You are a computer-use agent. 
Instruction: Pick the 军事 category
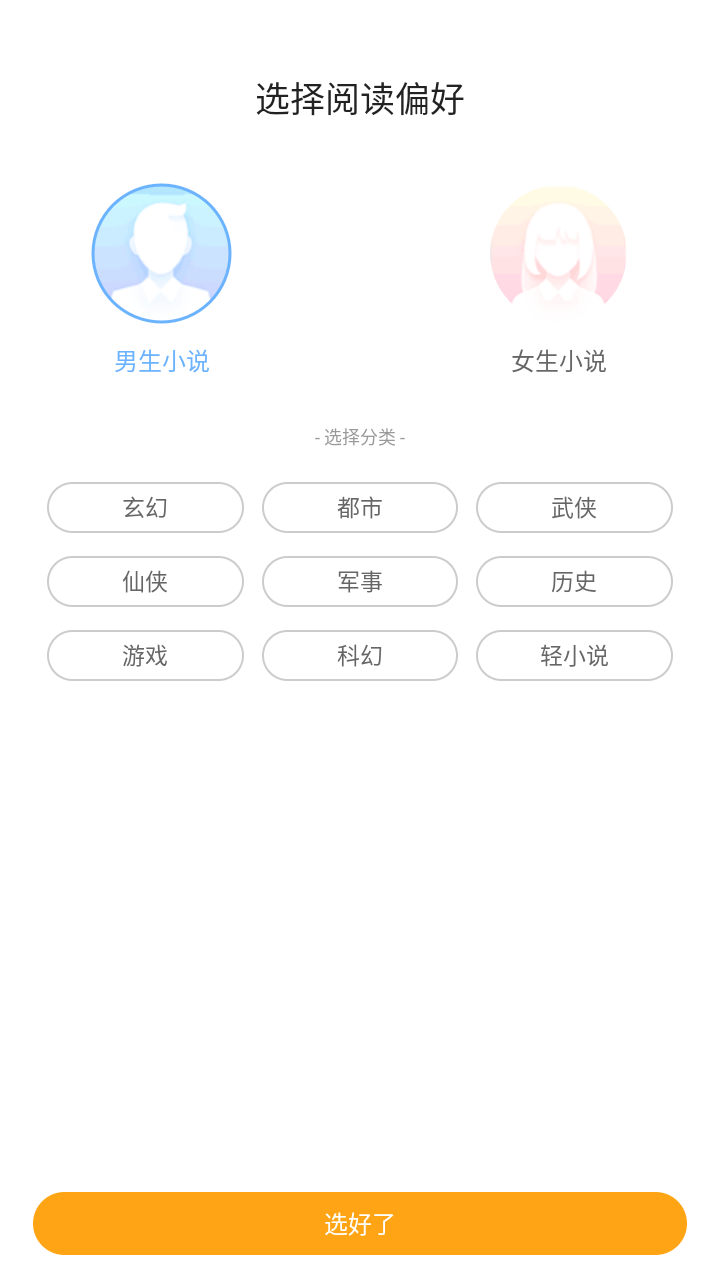(x=360, y=581)
